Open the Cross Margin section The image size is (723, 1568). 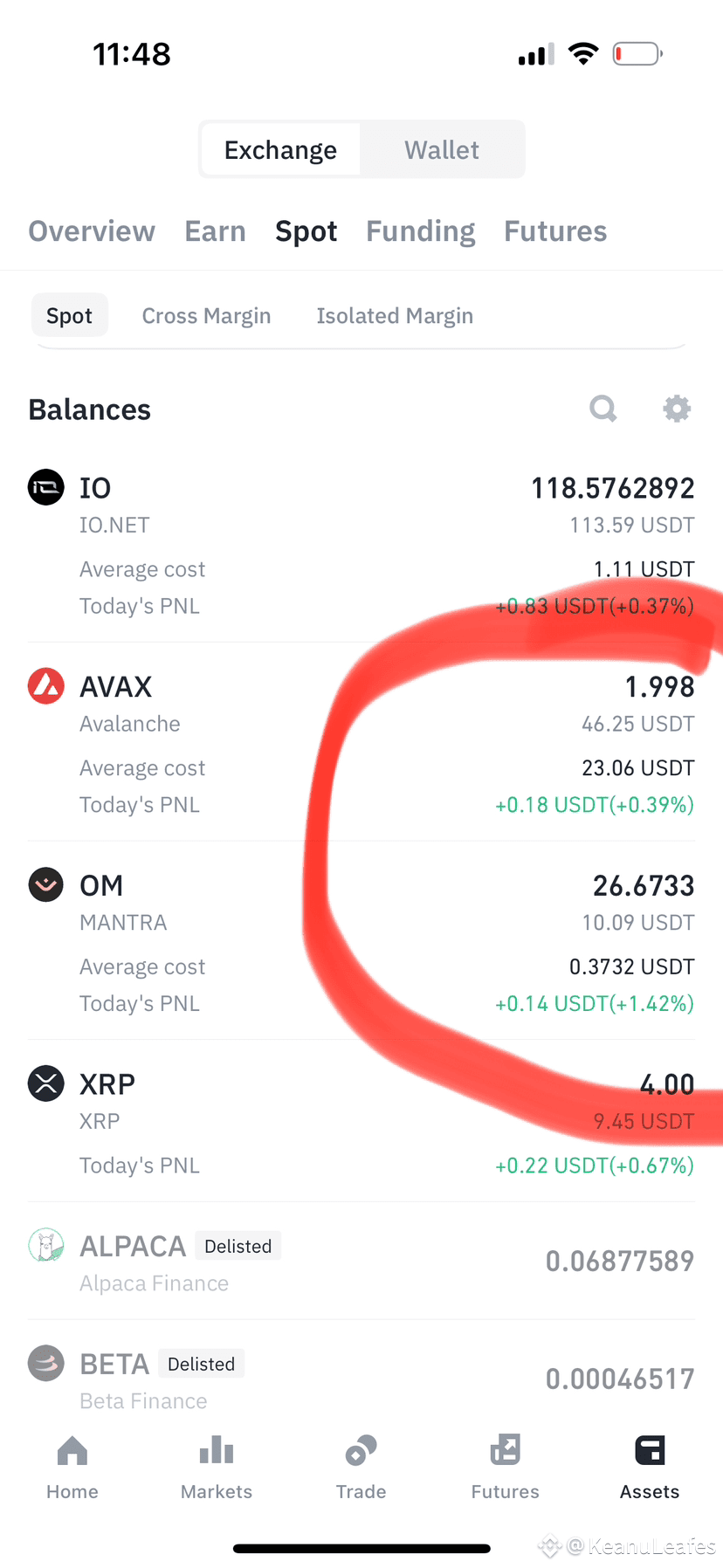pyautogui.click(x=206, y=315)
